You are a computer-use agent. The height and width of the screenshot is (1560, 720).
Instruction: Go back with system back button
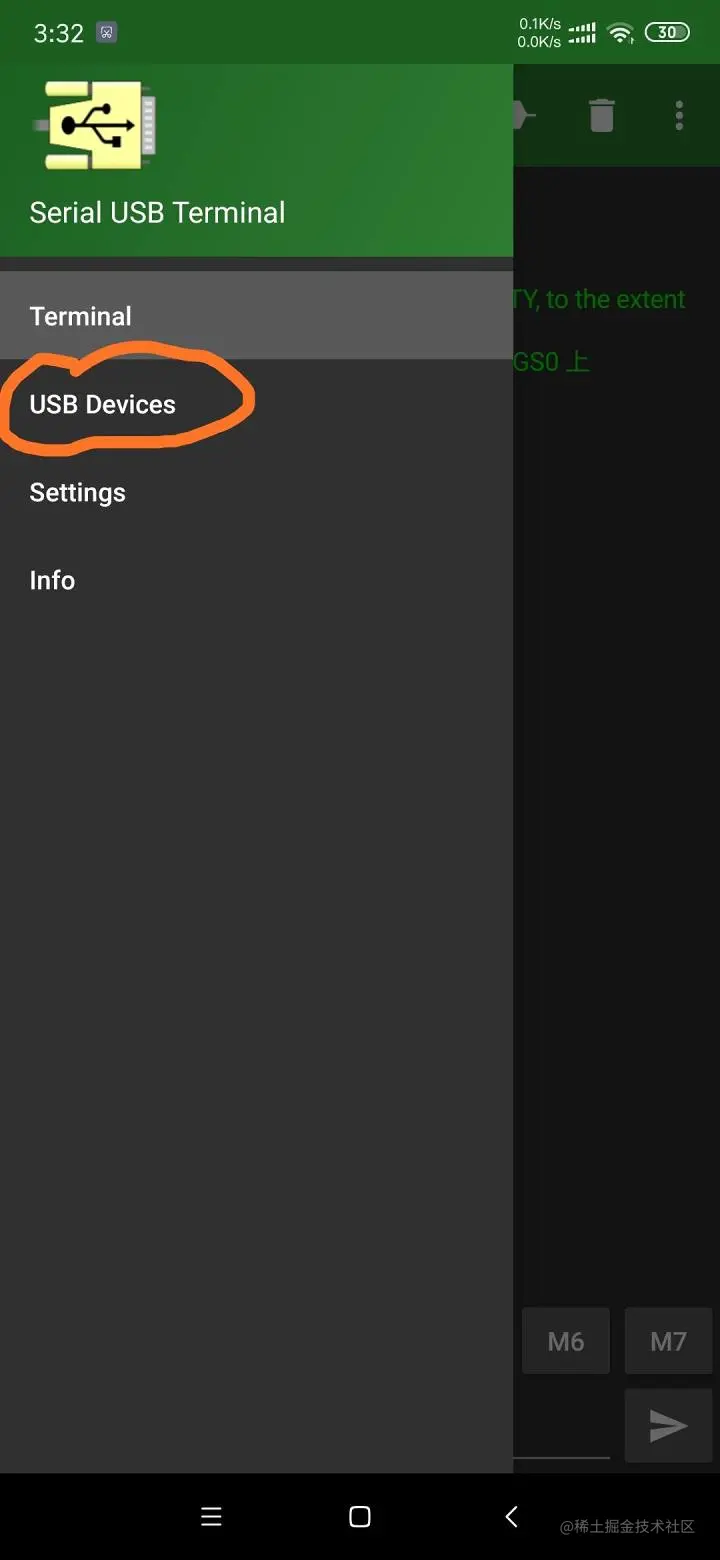[x=511, y=1517]
